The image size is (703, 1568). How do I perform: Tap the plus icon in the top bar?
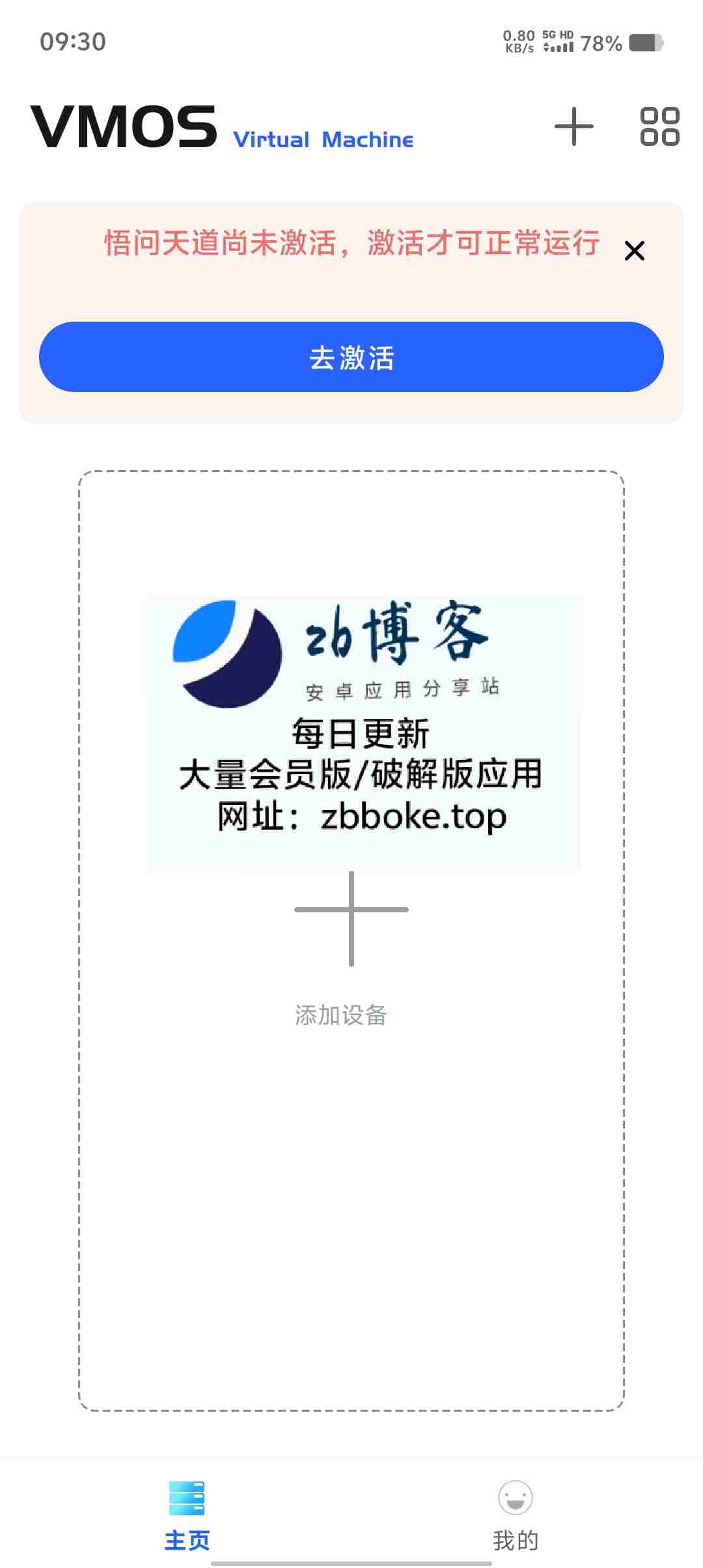pyautogui.click(x=573, y=126)
